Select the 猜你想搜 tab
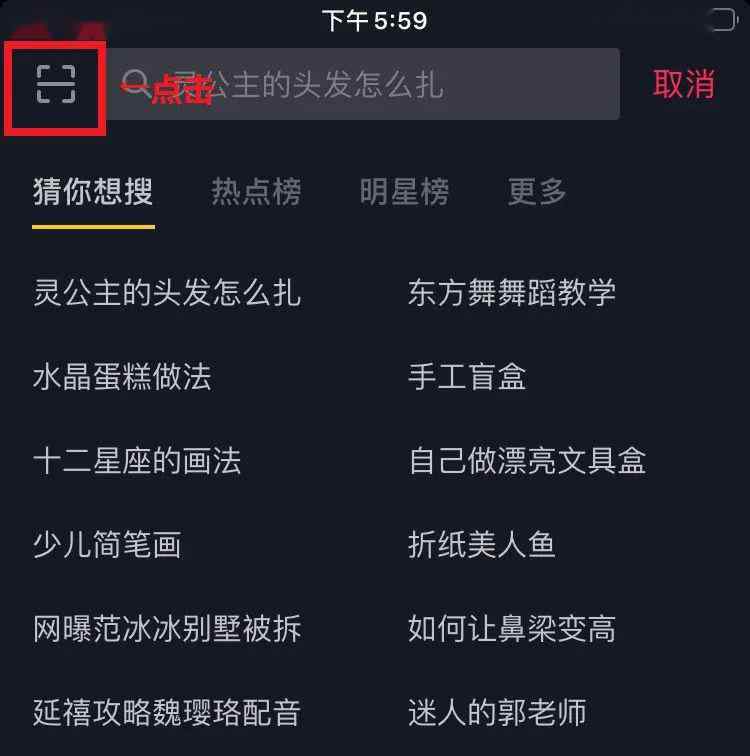The height and width of the screenshot is (756, 750). click(93, 192)
